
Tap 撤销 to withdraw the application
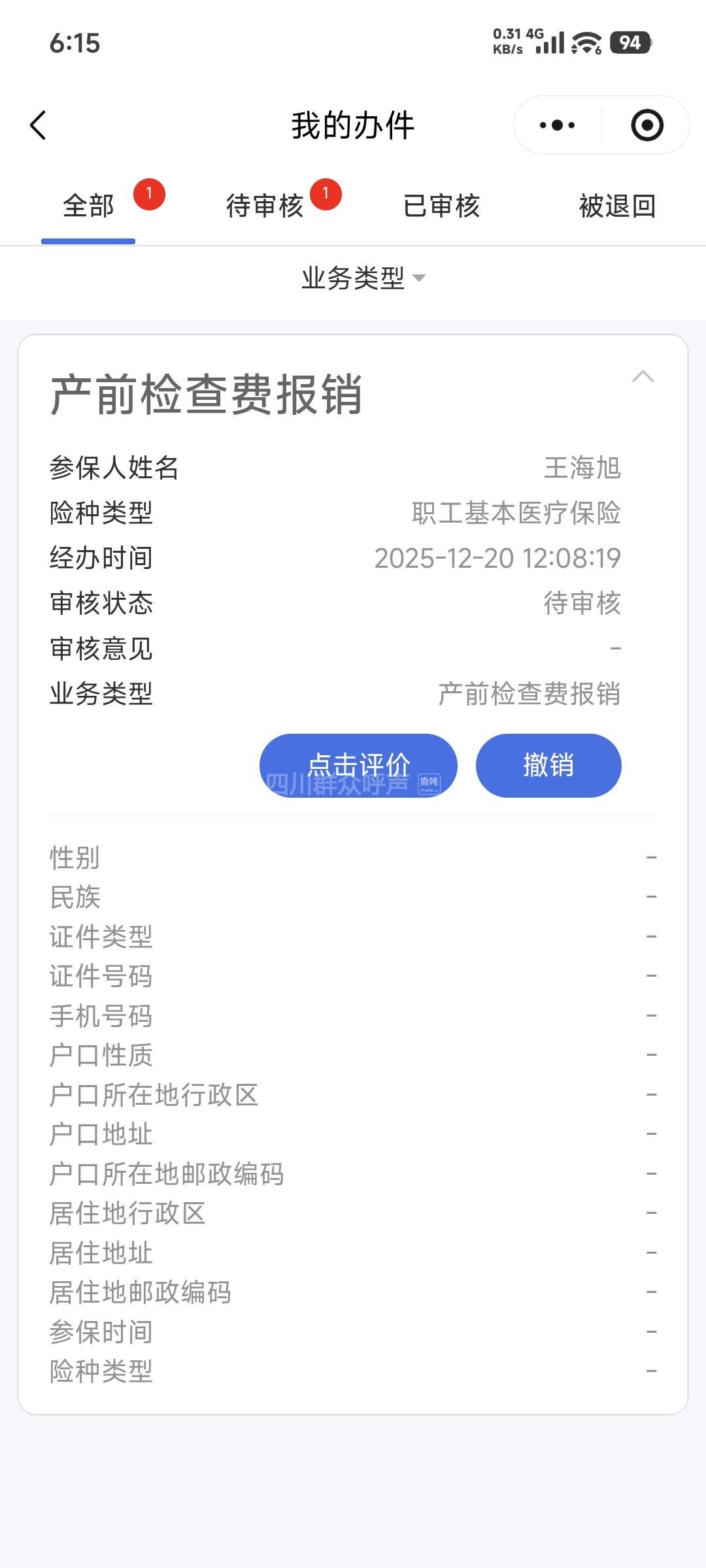(548, 765)
